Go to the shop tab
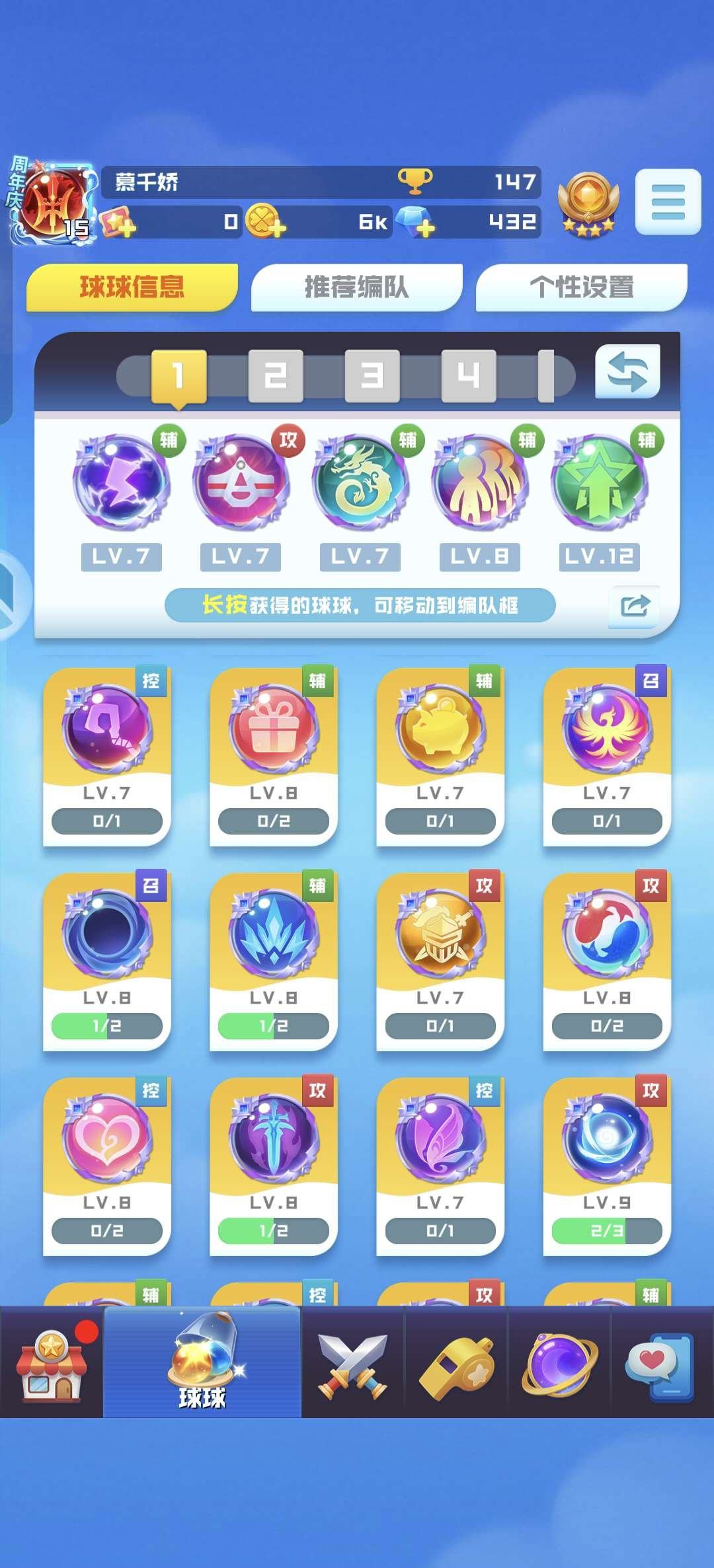The height and width of the screenshot is (1568, 714). (51, 1362)
